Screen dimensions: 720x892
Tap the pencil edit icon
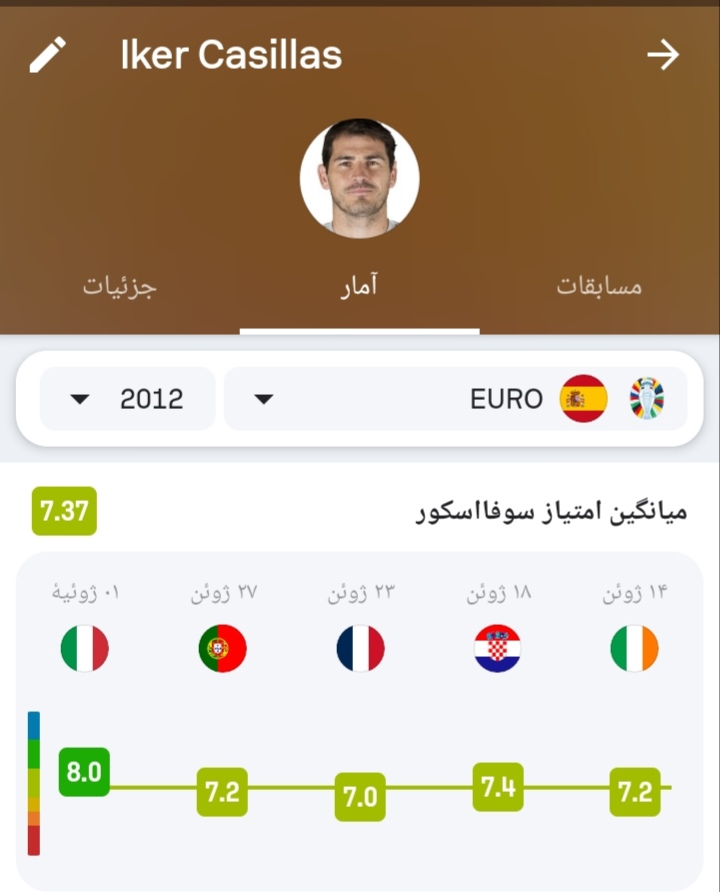[48, 55]
